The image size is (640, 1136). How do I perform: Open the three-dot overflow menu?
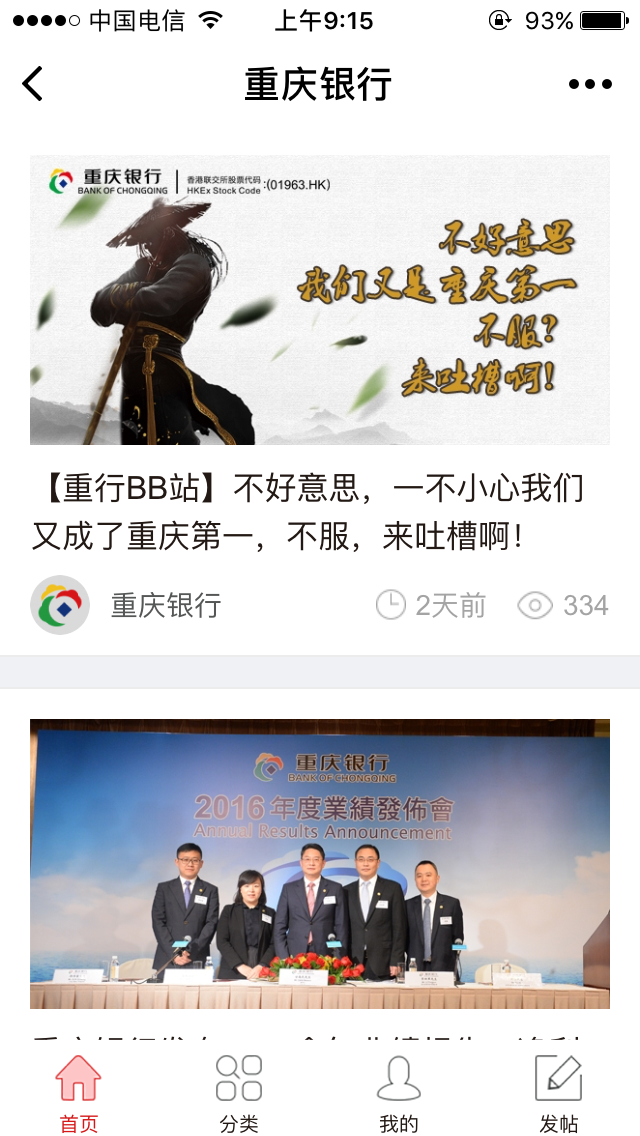point(590,84)
